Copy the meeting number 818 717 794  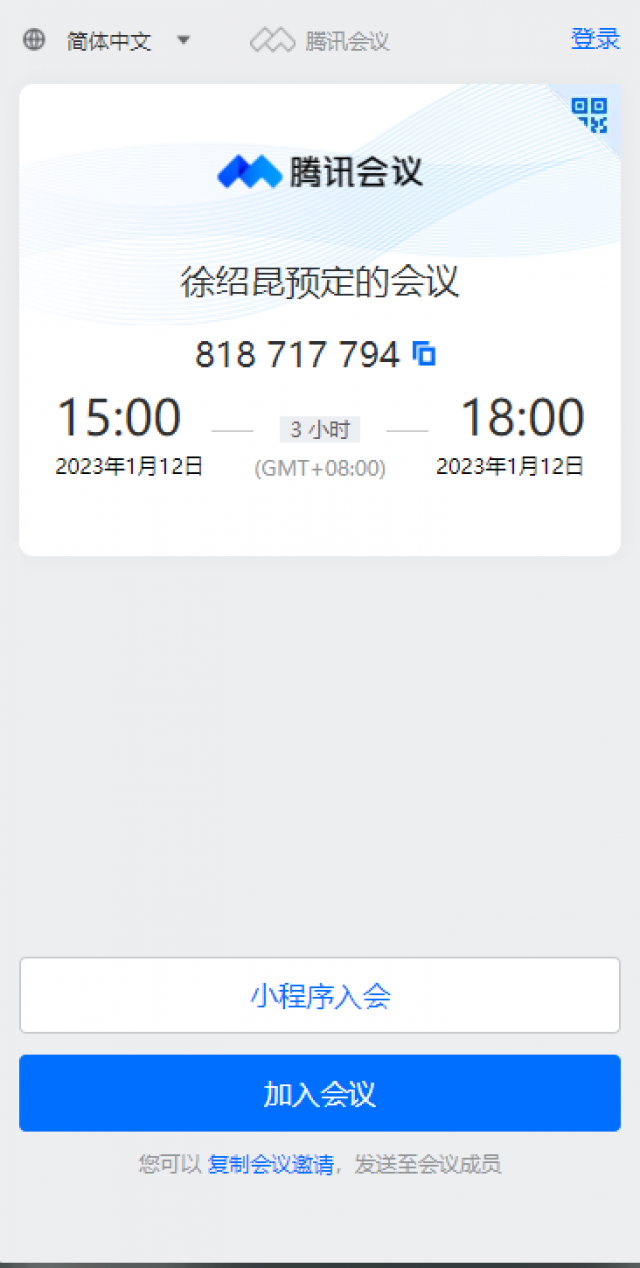[x=424, y=354]
